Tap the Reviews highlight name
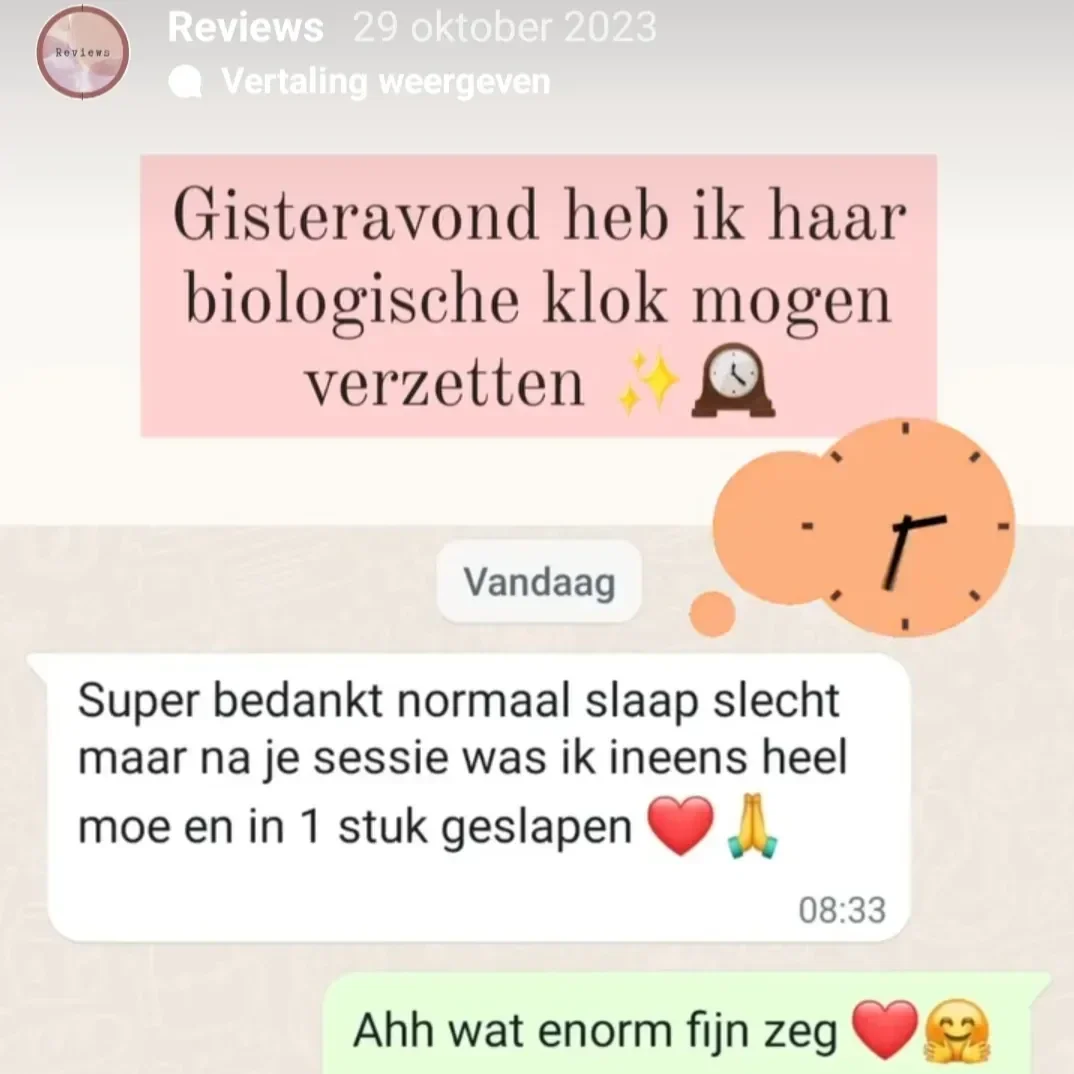Screen dimensions: 1074x1074 point(245,28)
